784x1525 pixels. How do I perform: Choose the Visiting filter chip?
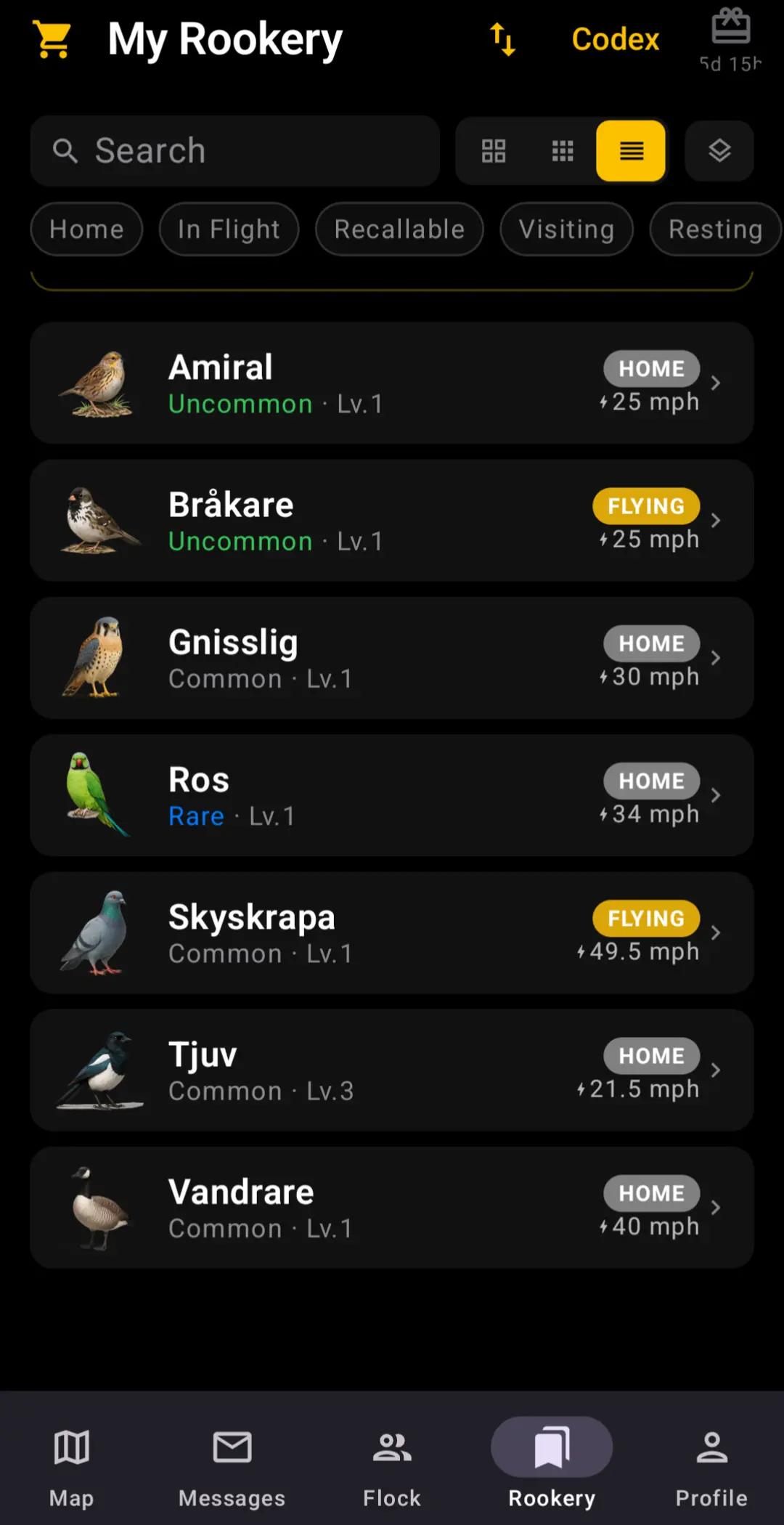pos(566,229)
